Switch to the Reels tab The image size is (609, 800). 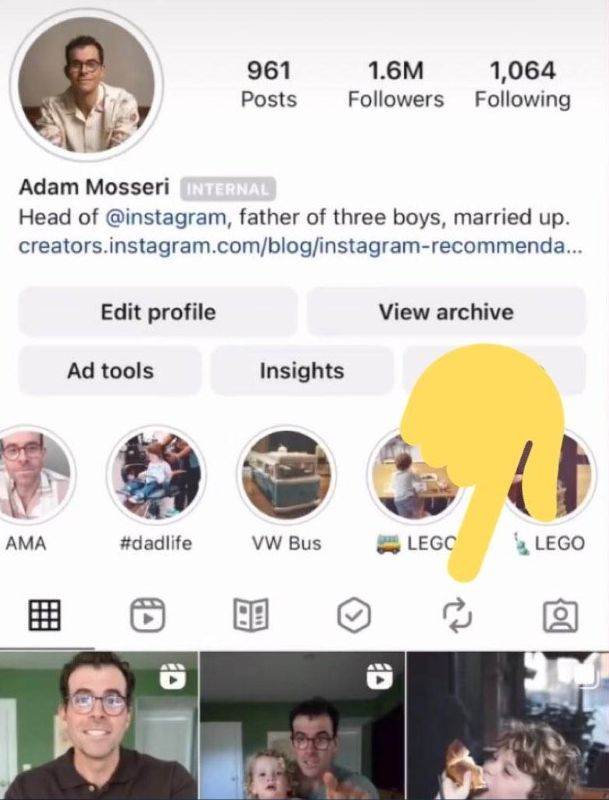(x=148, y=616)
